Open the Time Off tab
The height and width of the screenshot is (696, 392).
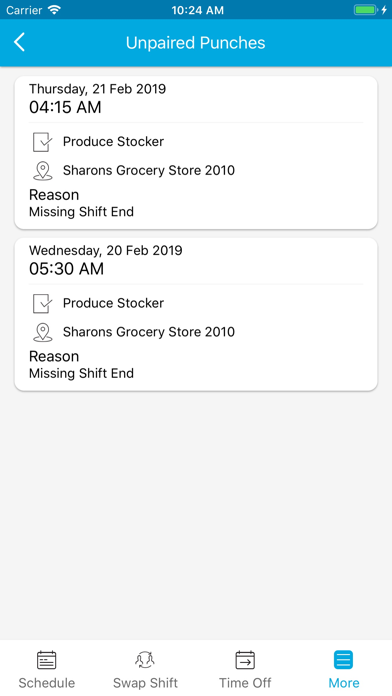click(245, 669)
